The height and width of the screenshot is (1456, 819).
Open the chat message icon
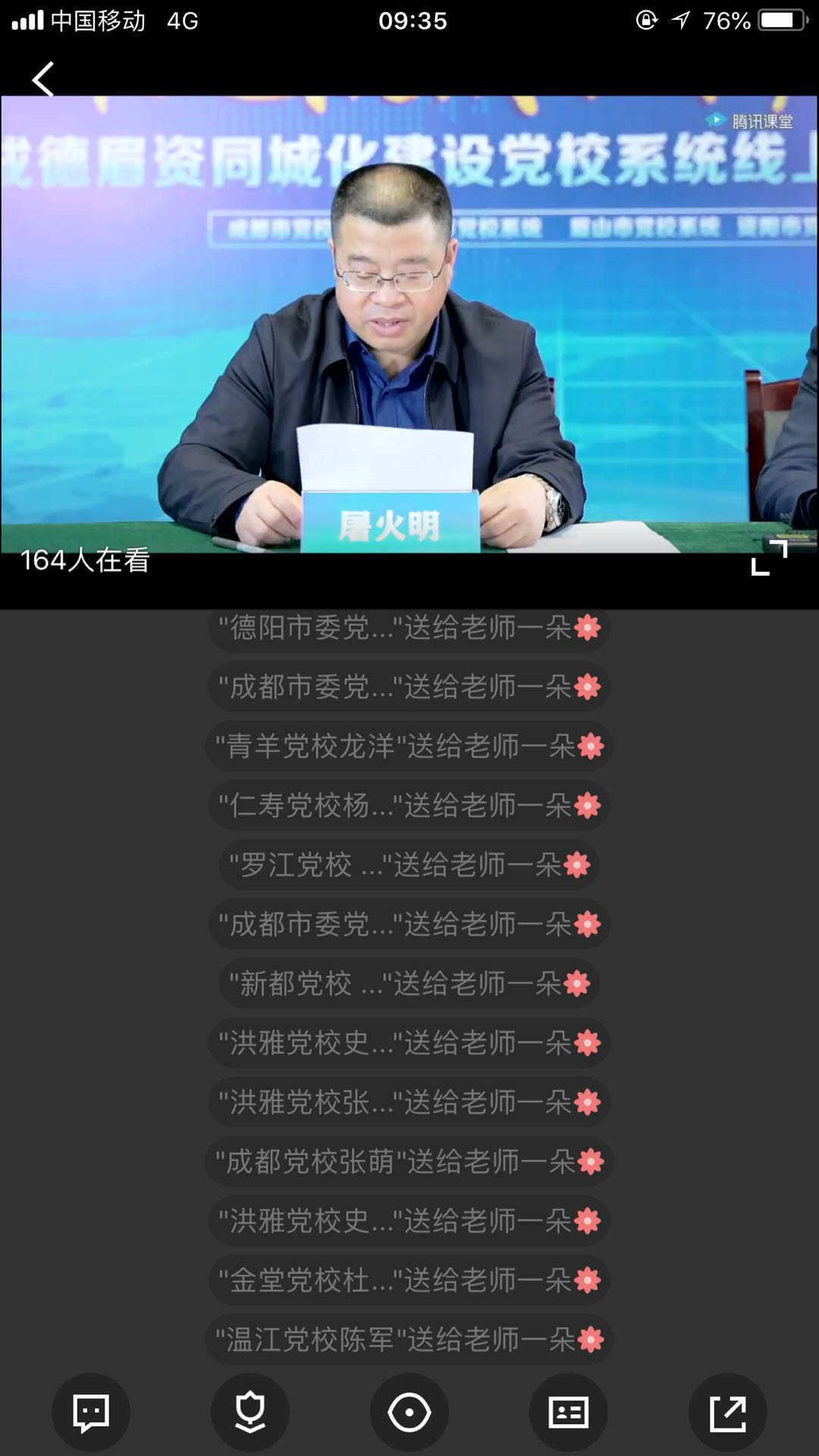pos(91,1413)
